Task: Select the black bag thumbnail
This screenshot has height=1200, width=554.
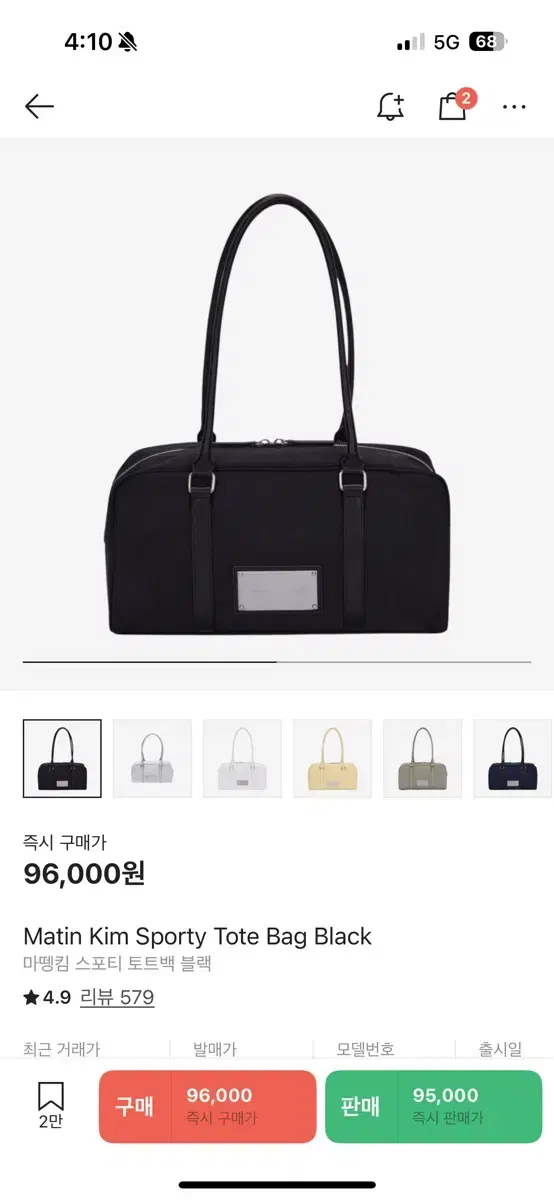Action: [x=62, y=758]
